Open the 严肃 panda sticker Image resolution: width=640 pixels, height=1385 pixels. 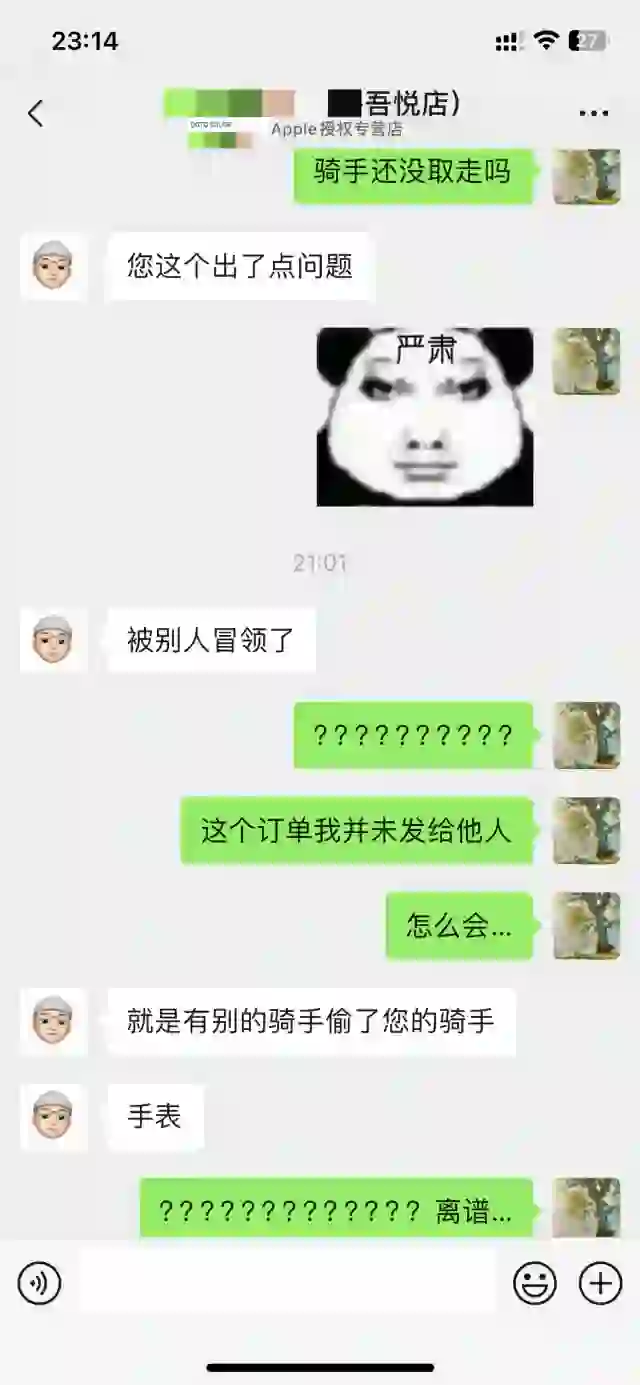425,417
